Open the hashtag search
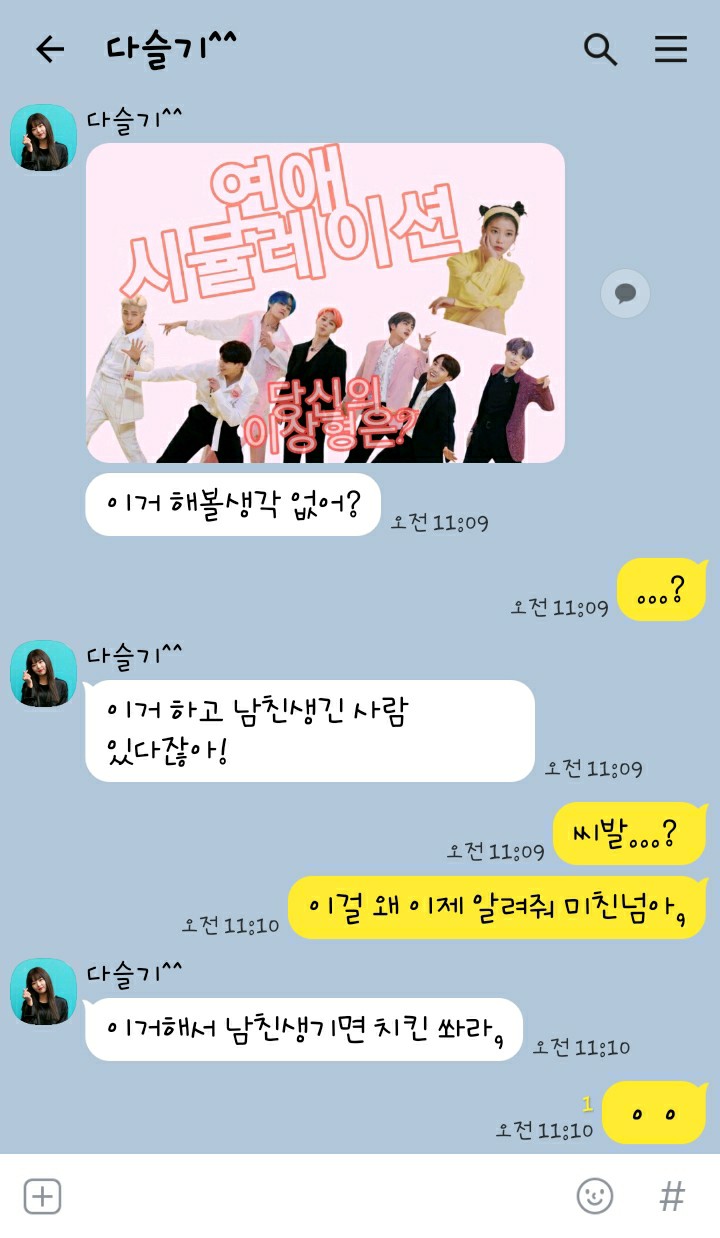 (x=672, y=1196)
